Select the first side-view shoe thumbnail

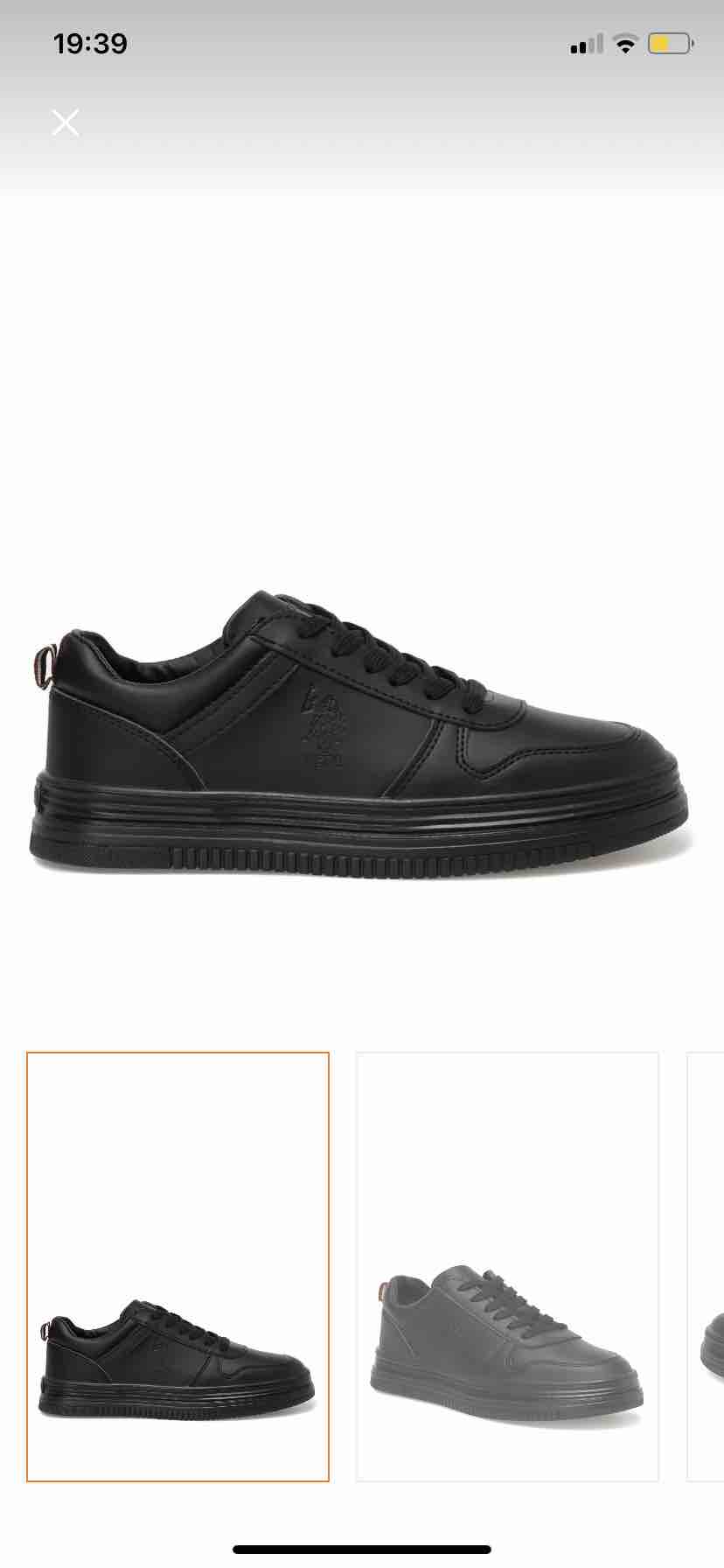click(178, 1267)
